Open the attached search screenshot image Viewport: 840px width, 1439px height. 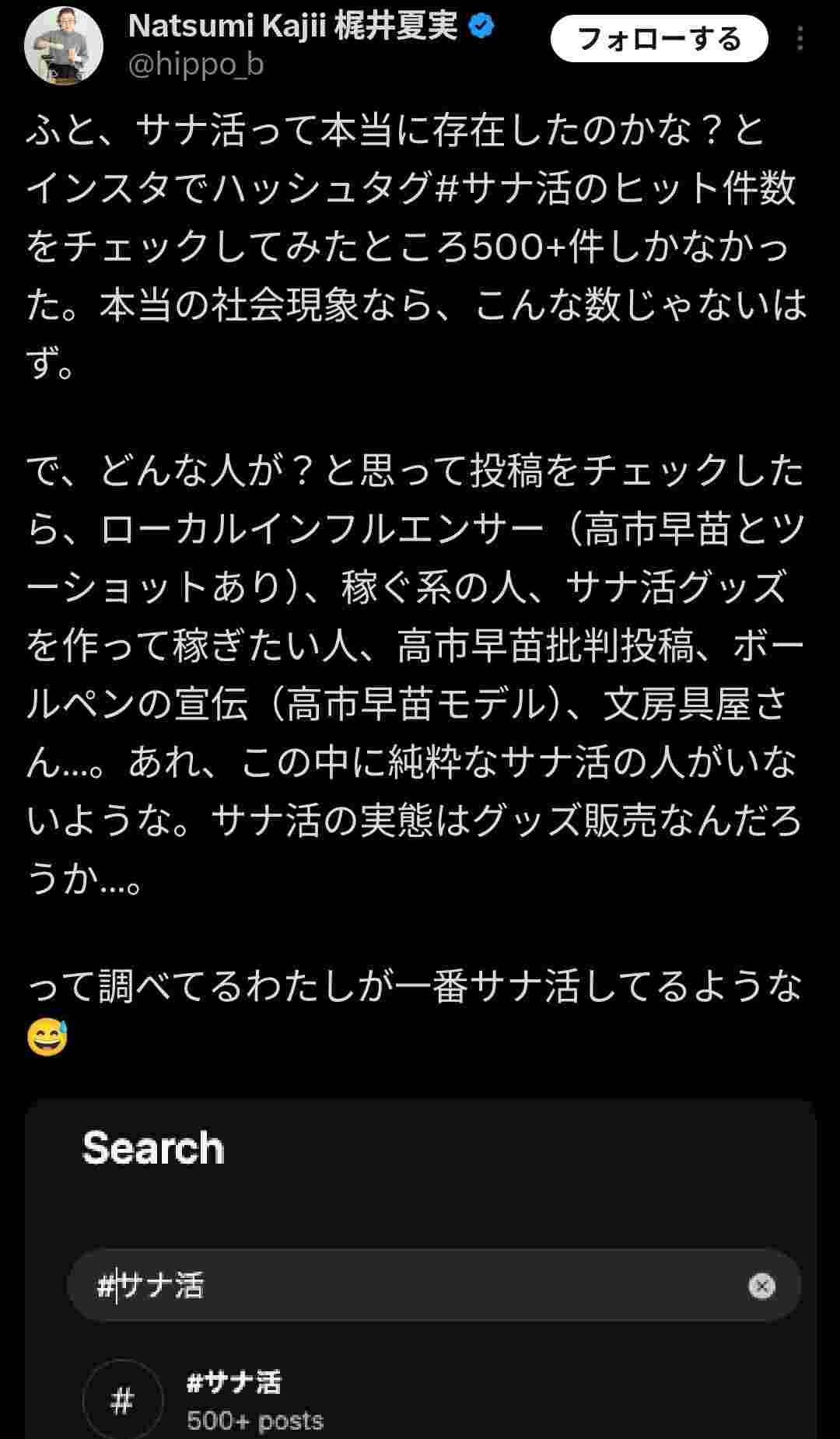pyautogui.click(x=420, y=1268)
